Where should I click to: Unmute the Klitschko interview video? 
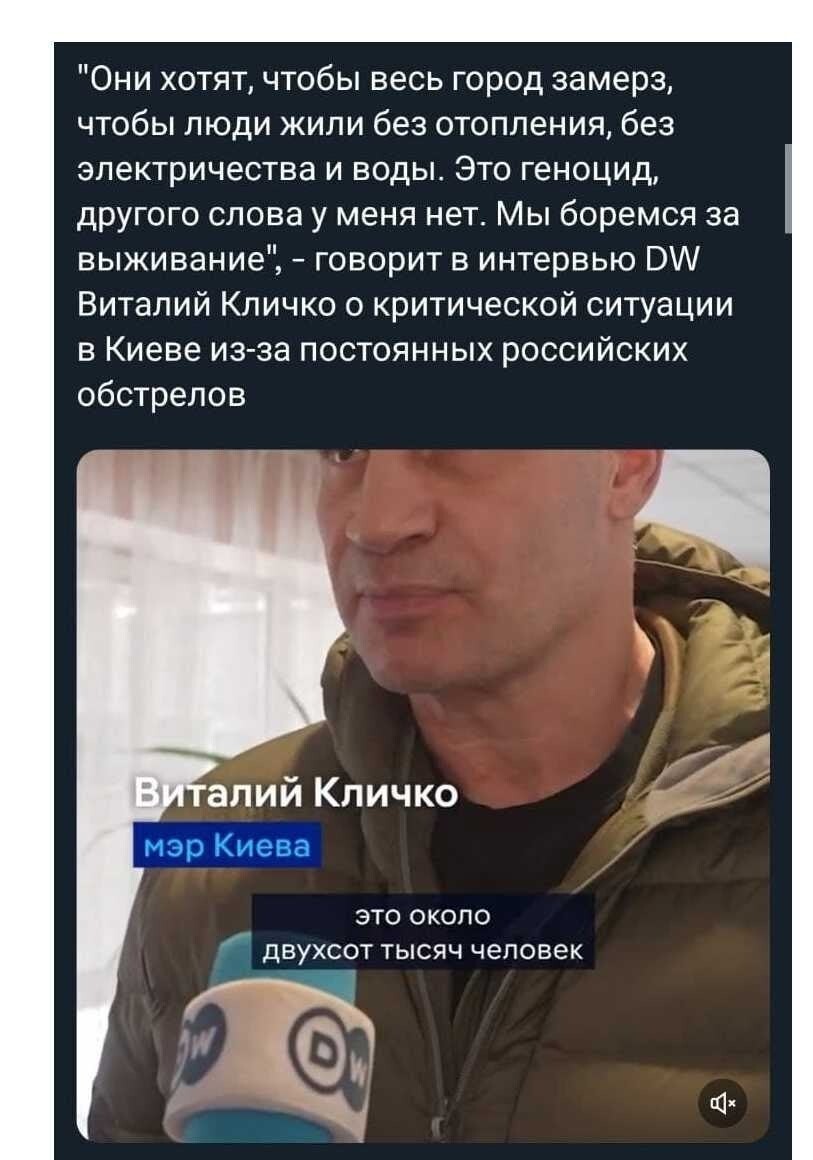(722, 1104)
